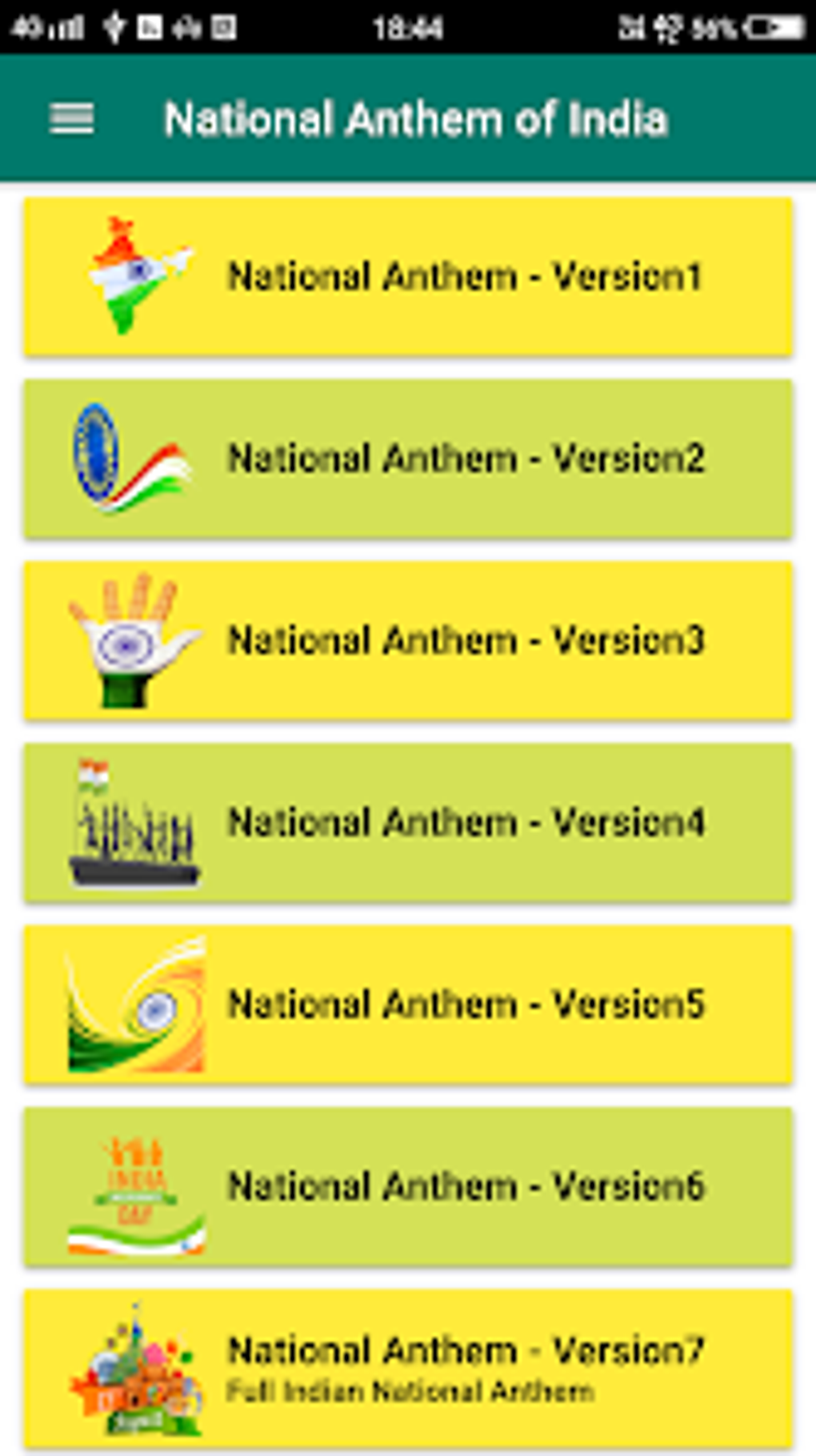Select National Anthem - Version3
Image resolution: width=816 pixels, height=1456 pixels.
coord(408,640)
